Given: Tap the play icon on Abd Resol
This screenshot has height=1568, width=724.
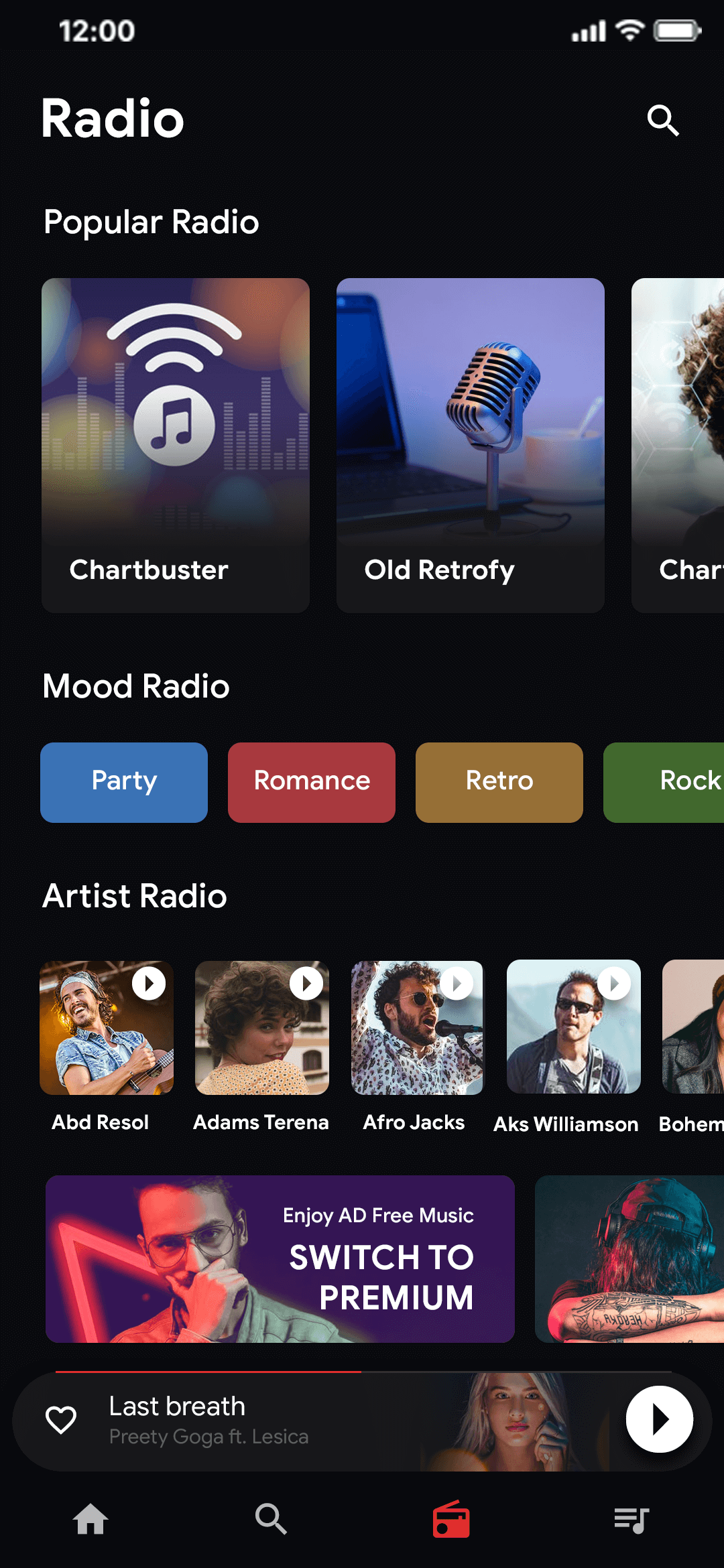Looking at the screenshot, I should tap(148, 983).
